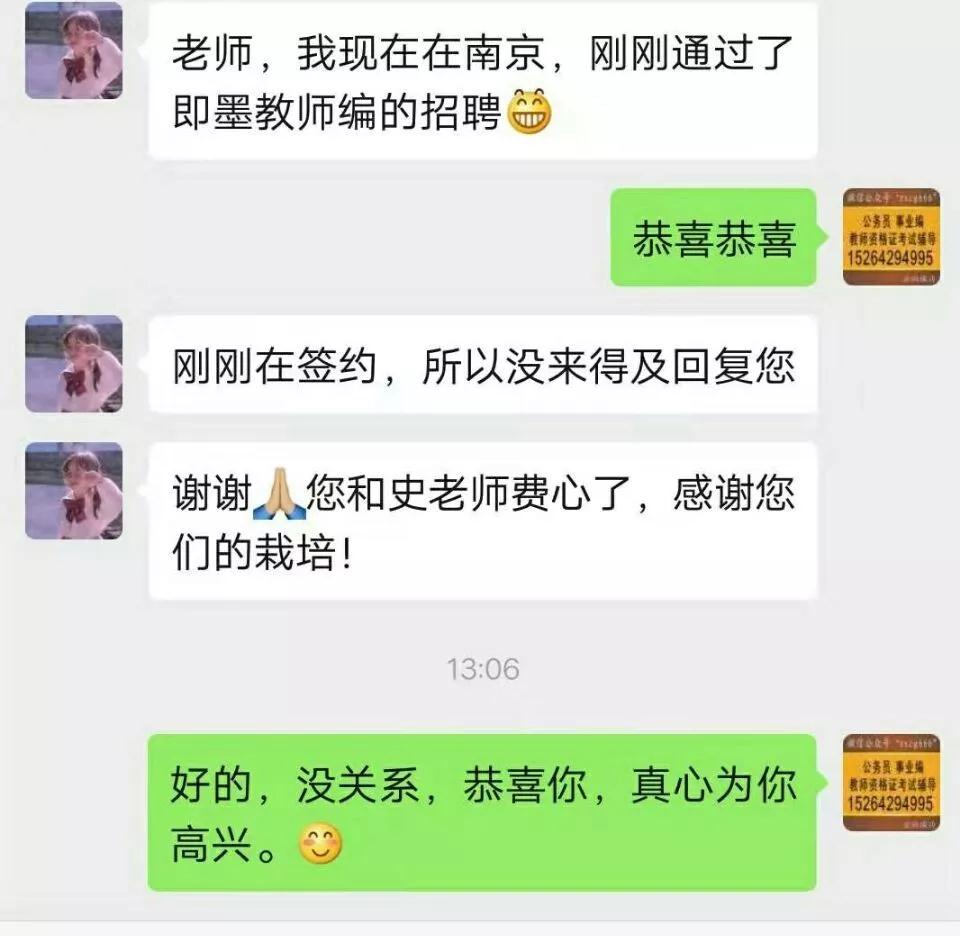Open sender's avatar beside the 南京 message
Screen dimensions: 960x936
coord(74,52)
